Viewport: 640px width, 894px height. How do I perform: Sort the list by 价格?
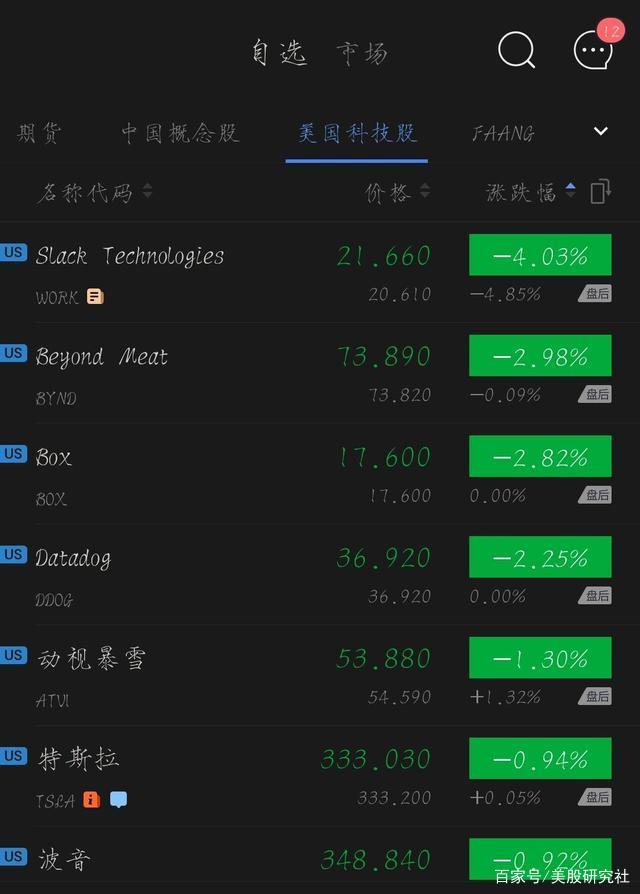[397, 192]
